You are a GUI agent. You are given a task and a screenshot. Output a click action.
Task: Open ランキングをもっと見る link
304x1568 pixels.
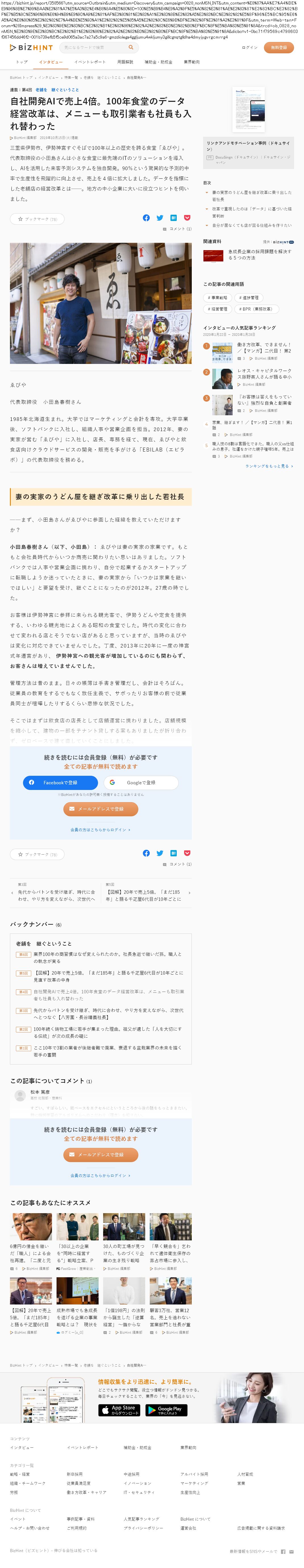269,466
